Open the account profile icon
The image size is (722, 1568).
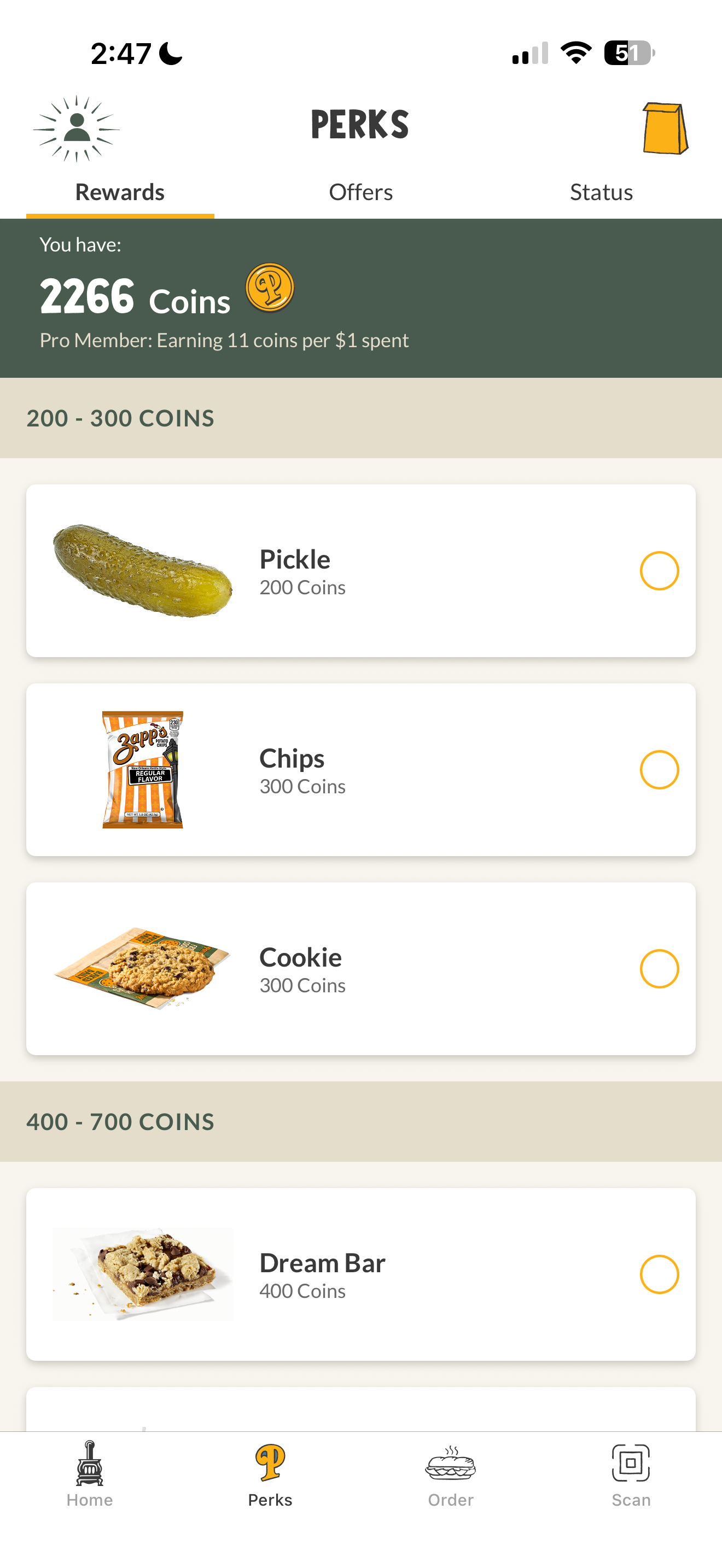[76, 128]
